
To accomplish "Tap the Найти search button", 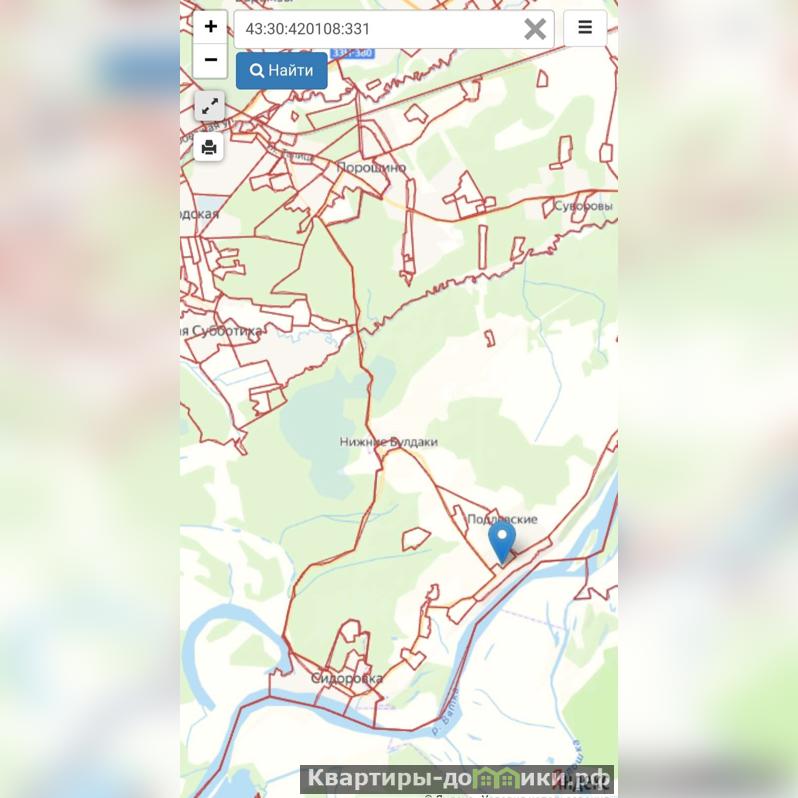I will click(x=282, y=71).
